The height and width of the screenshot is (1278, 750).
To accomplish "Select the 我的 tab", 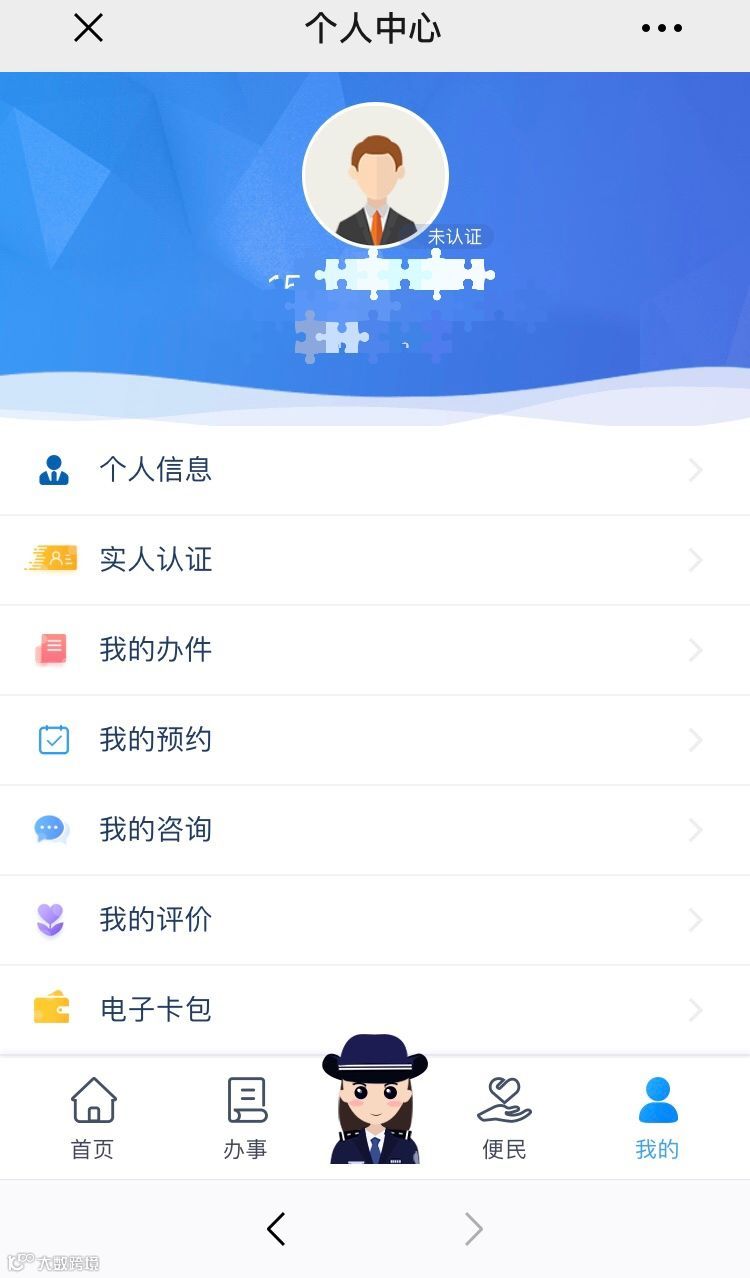I will coord(657,1119).
